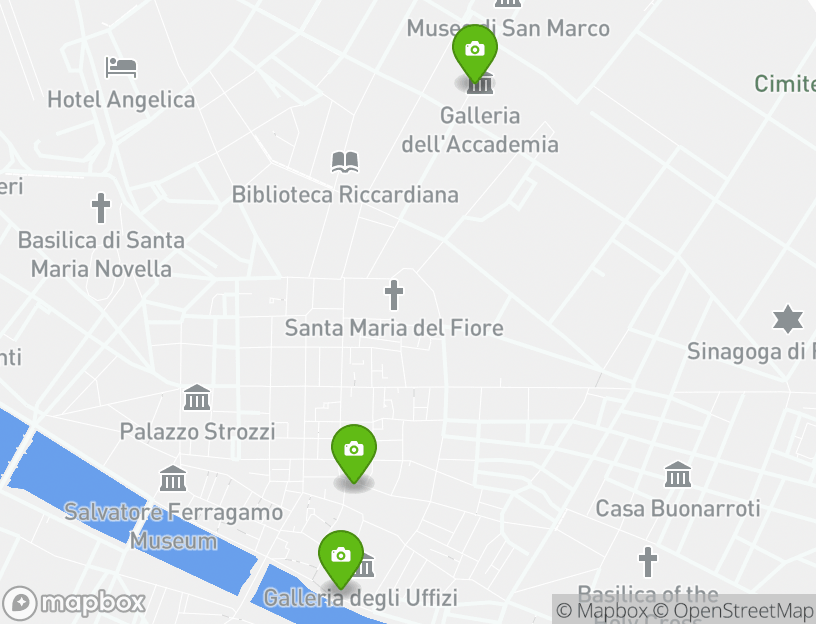Open the Mapbox attribution link
Screen dimensions: 816x624
pyautogui.click(x=602, y=610)
